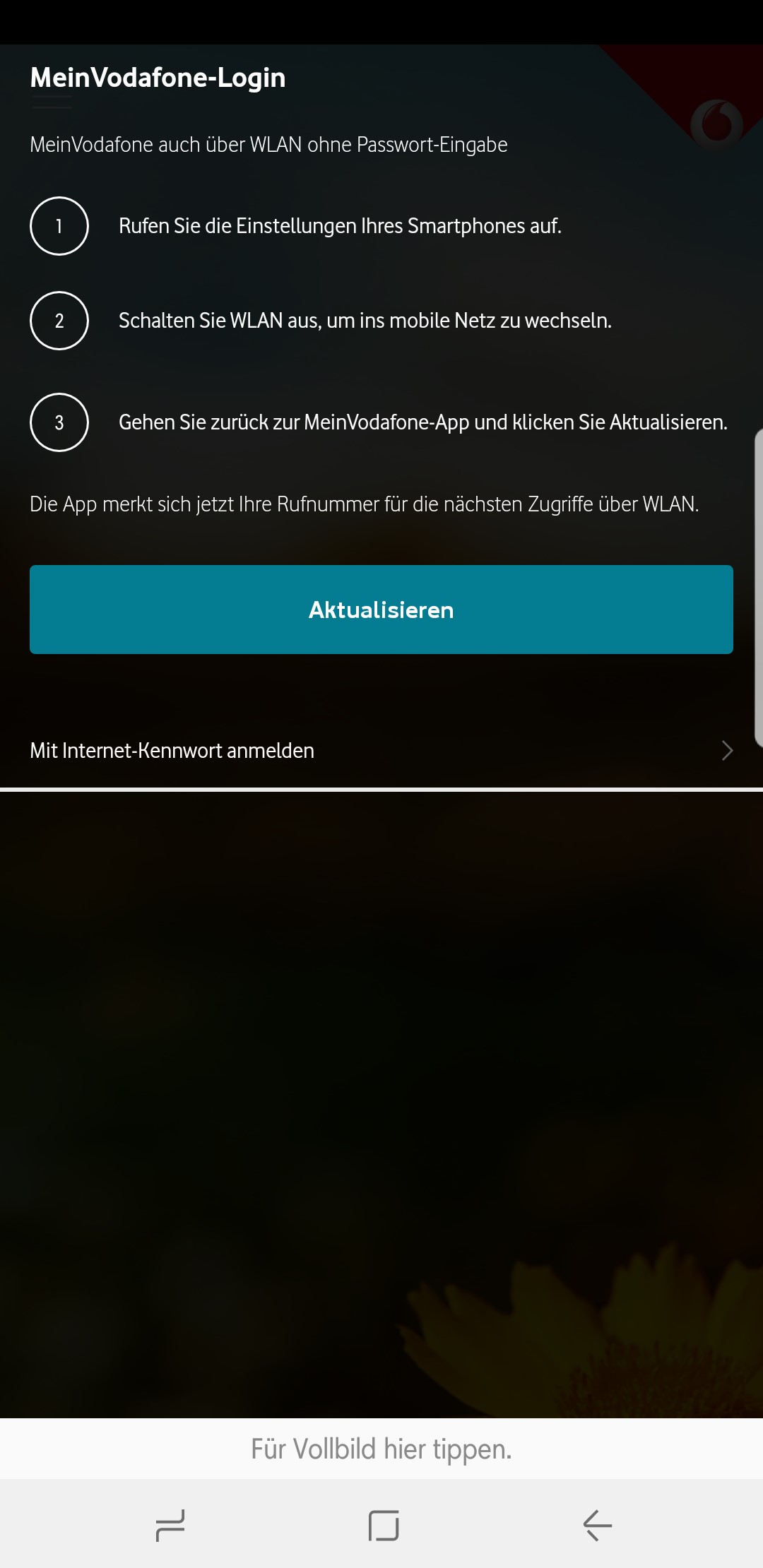Open recent apps from navigation bar

tap(170, 1526)
